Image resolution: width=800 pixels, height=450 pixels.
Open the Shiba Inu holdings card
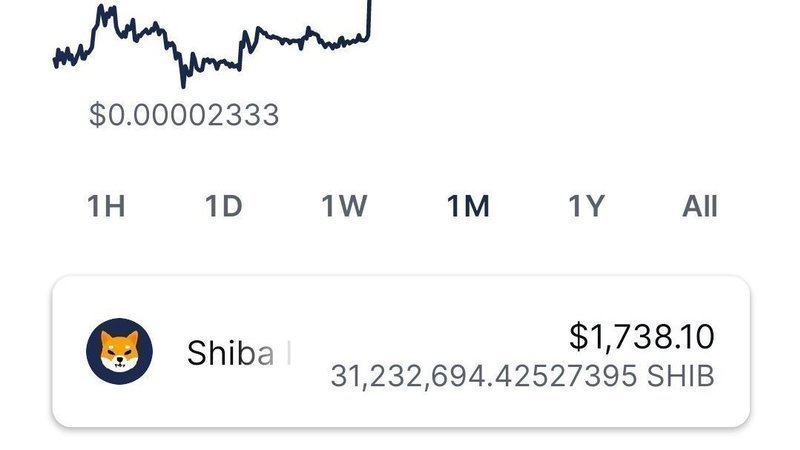click(400, 352)
